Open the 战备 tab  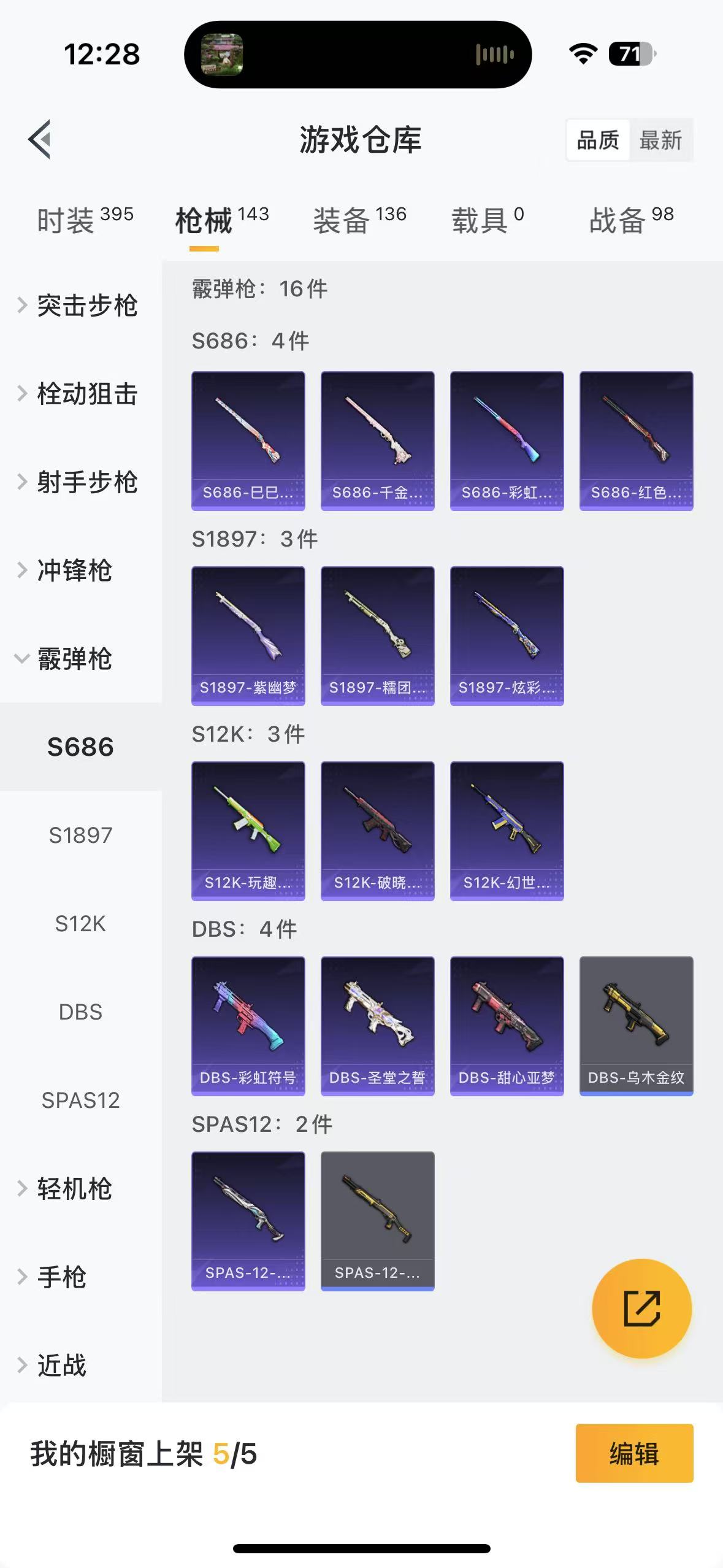pos(631,220)
